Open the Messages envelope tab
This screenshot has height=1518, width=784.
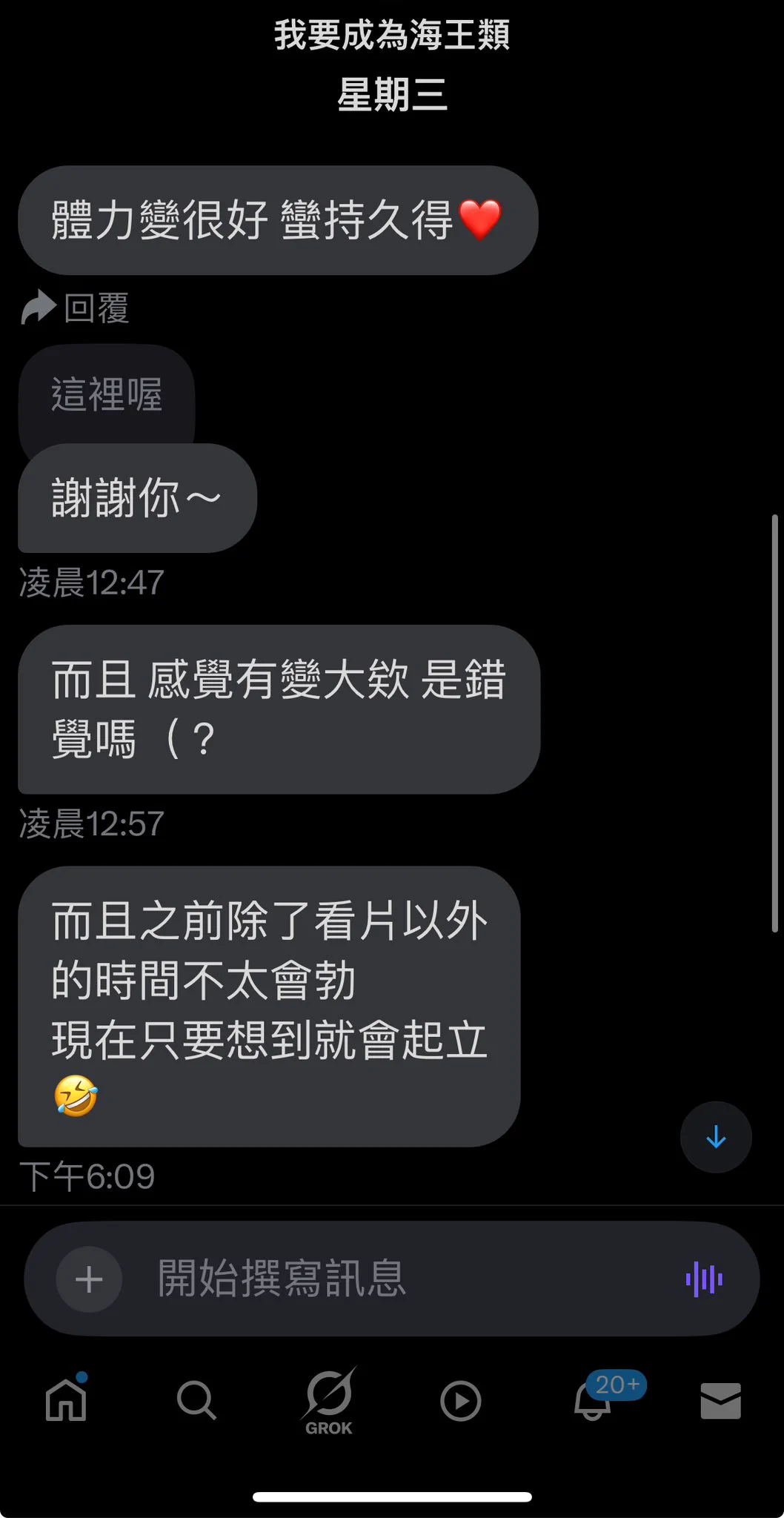pos(720,1400)
